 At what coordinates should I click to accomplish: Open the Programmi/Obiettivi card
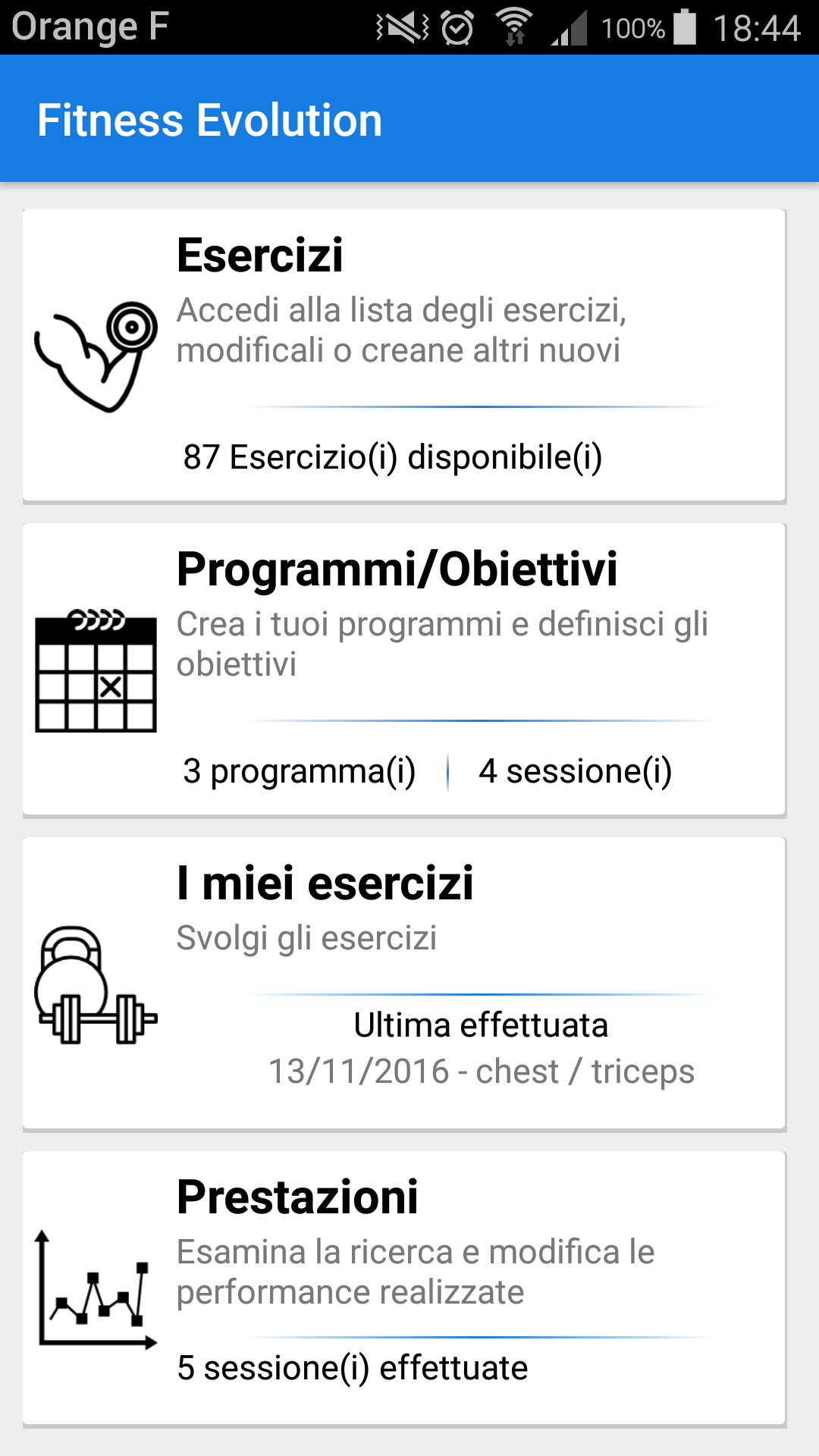coord(403,669)
